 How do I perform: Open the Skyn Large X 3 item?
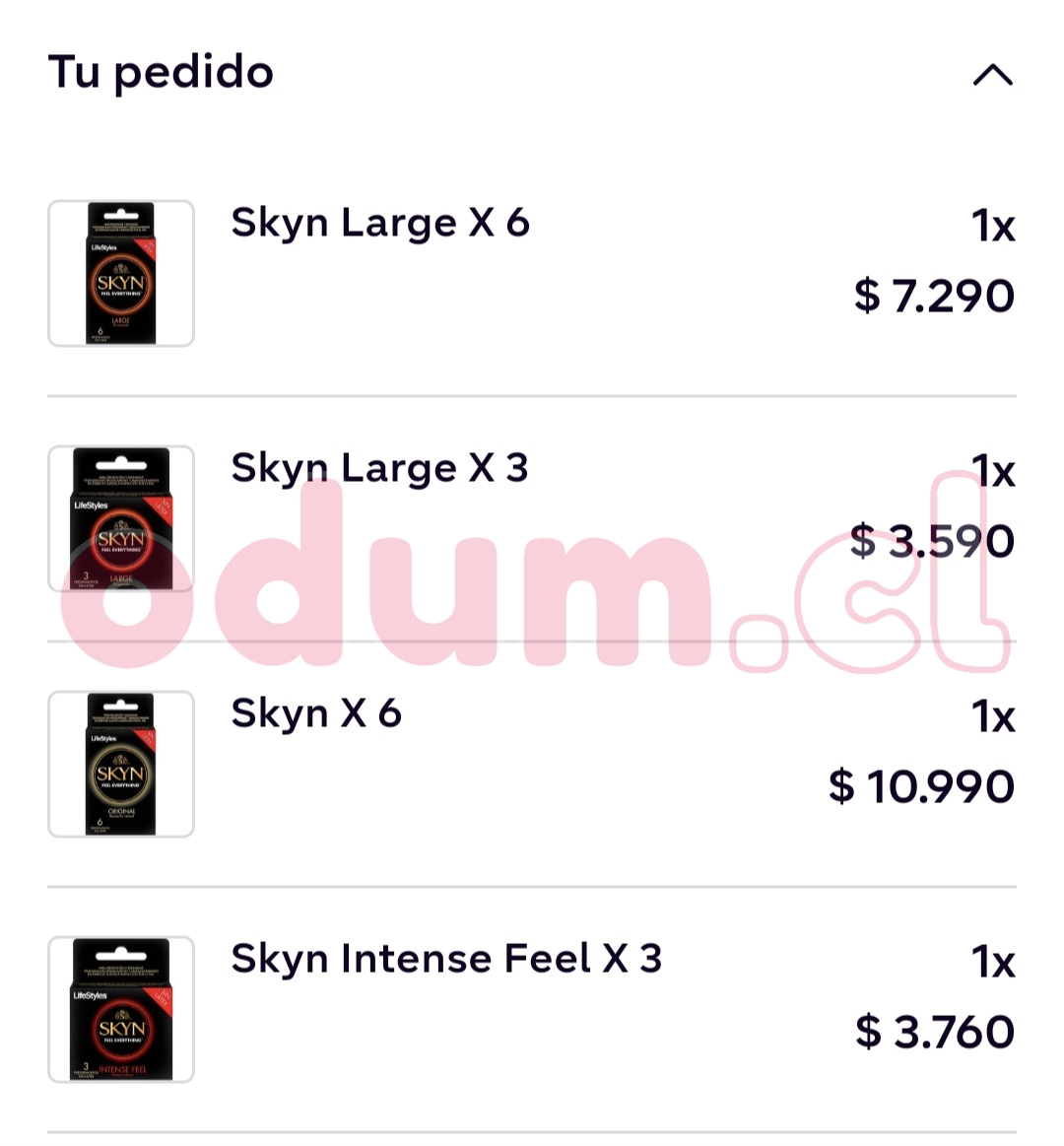[379, 469]
